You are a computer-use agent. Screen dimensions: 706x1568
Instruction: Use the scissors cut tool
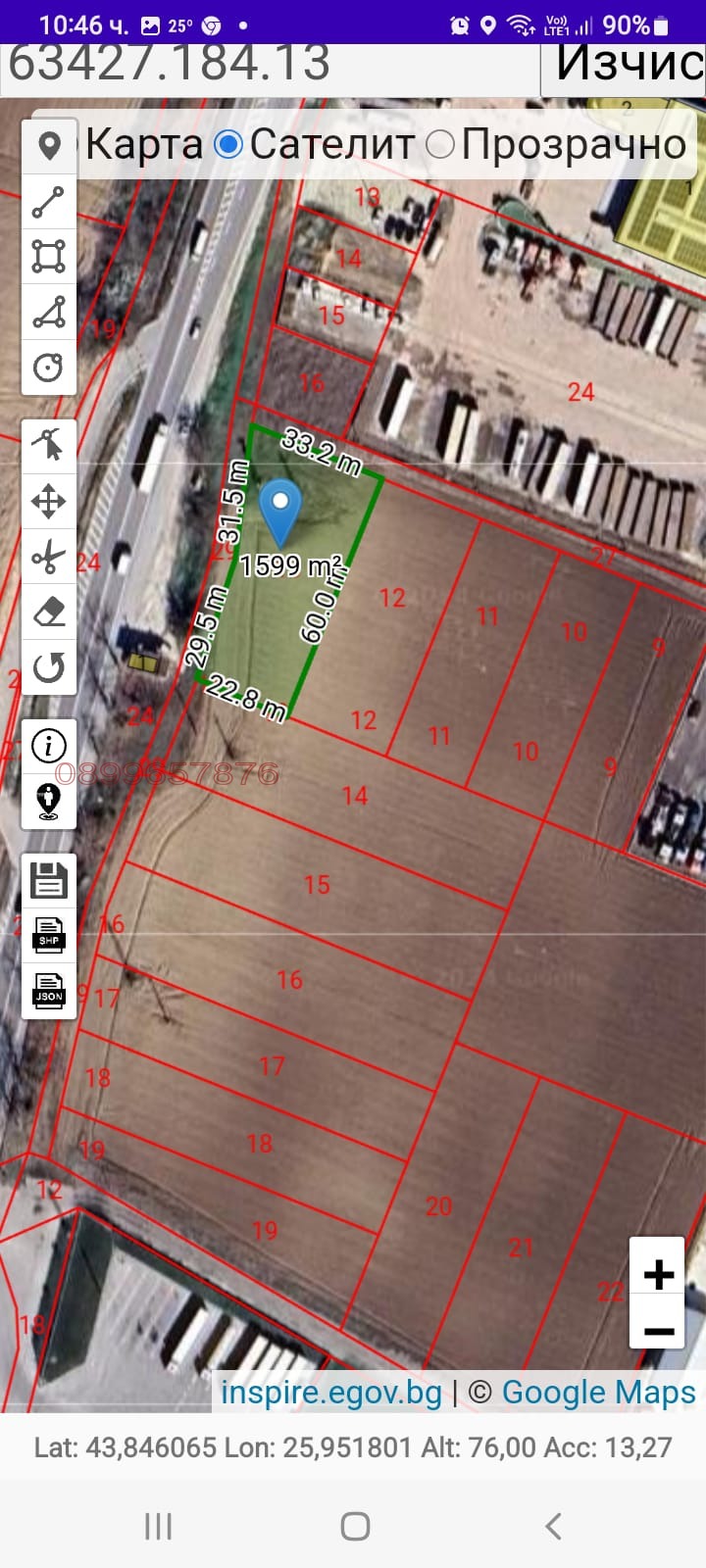[49, 557]
